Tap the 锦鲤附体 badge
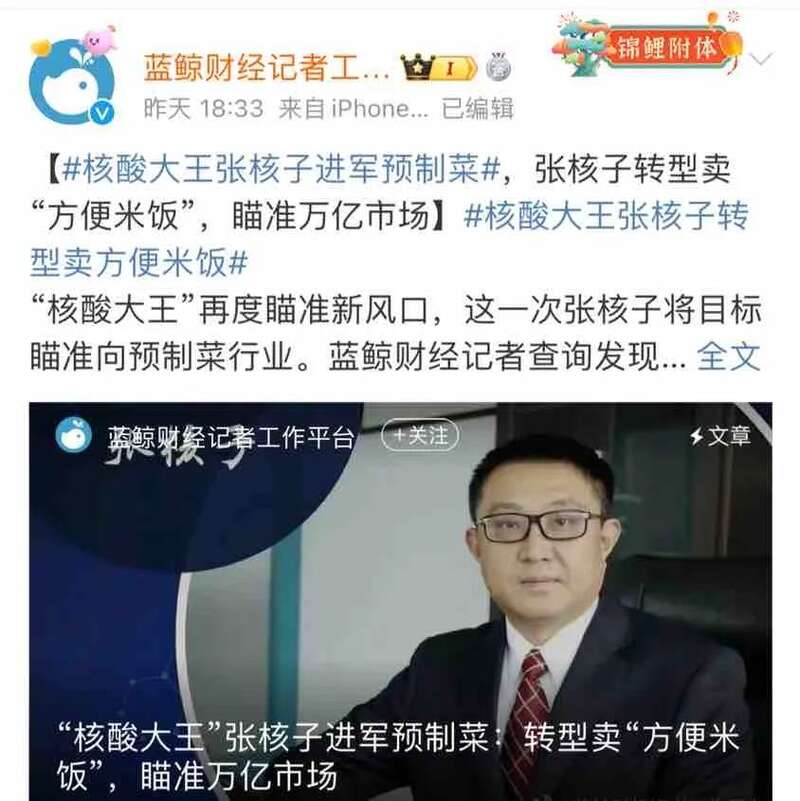 click(x=652, y=45)
